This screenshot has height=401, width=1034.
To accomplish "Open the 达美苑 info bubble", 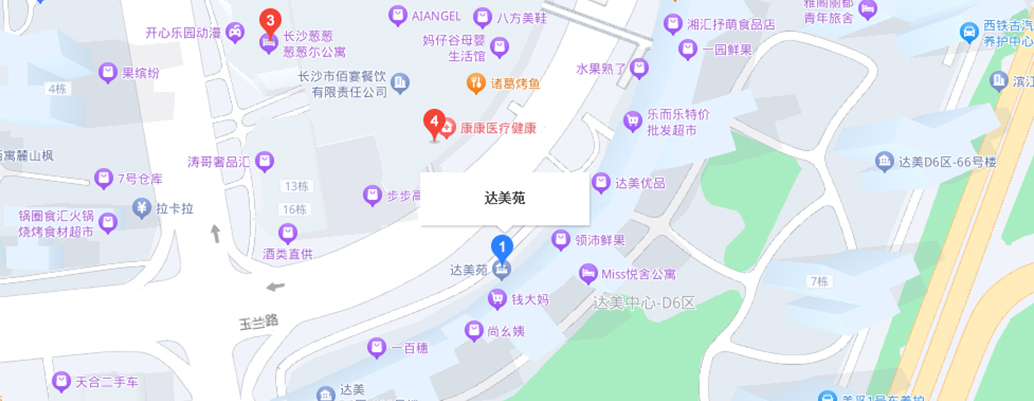I will point(504,198).
